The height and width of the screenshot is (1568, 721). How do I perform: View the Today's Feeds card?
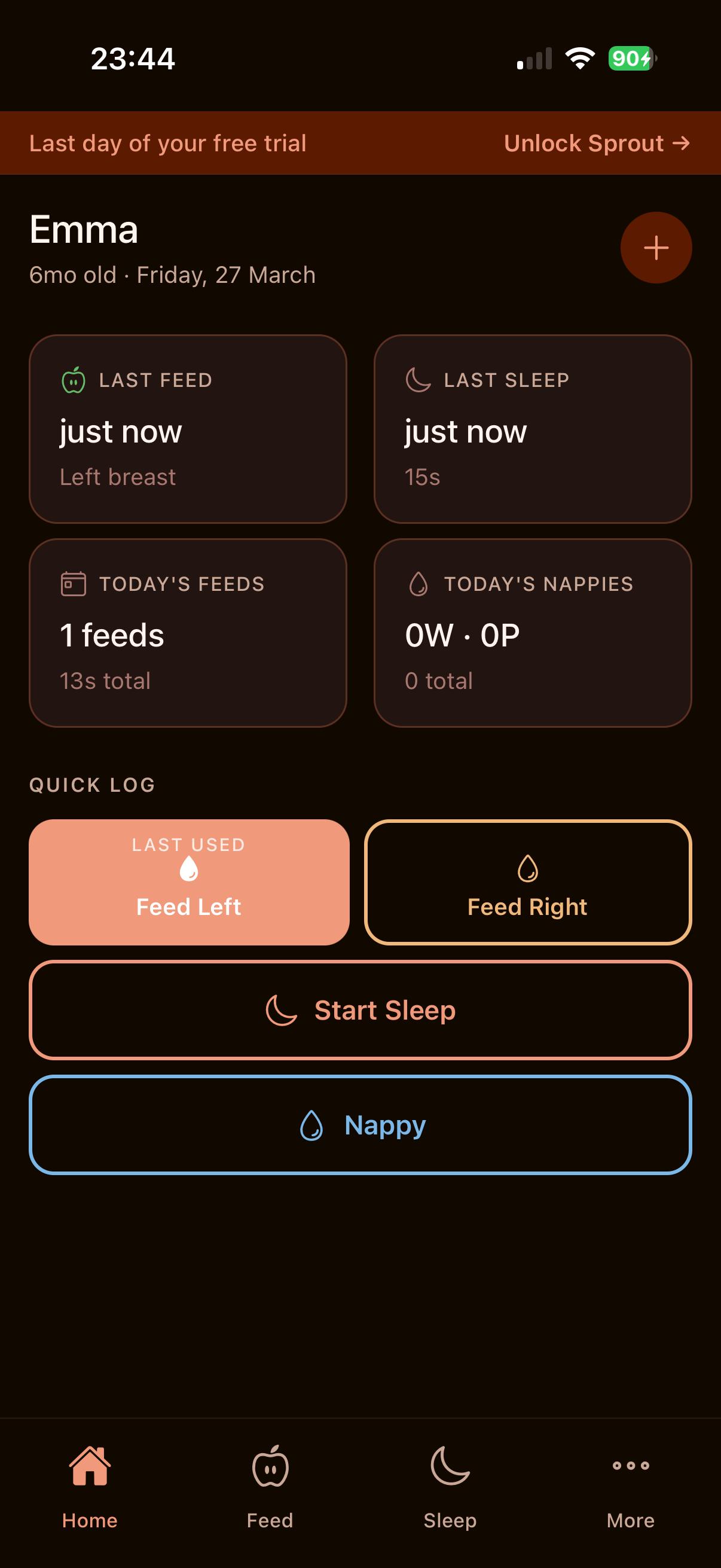coord(187,633)
